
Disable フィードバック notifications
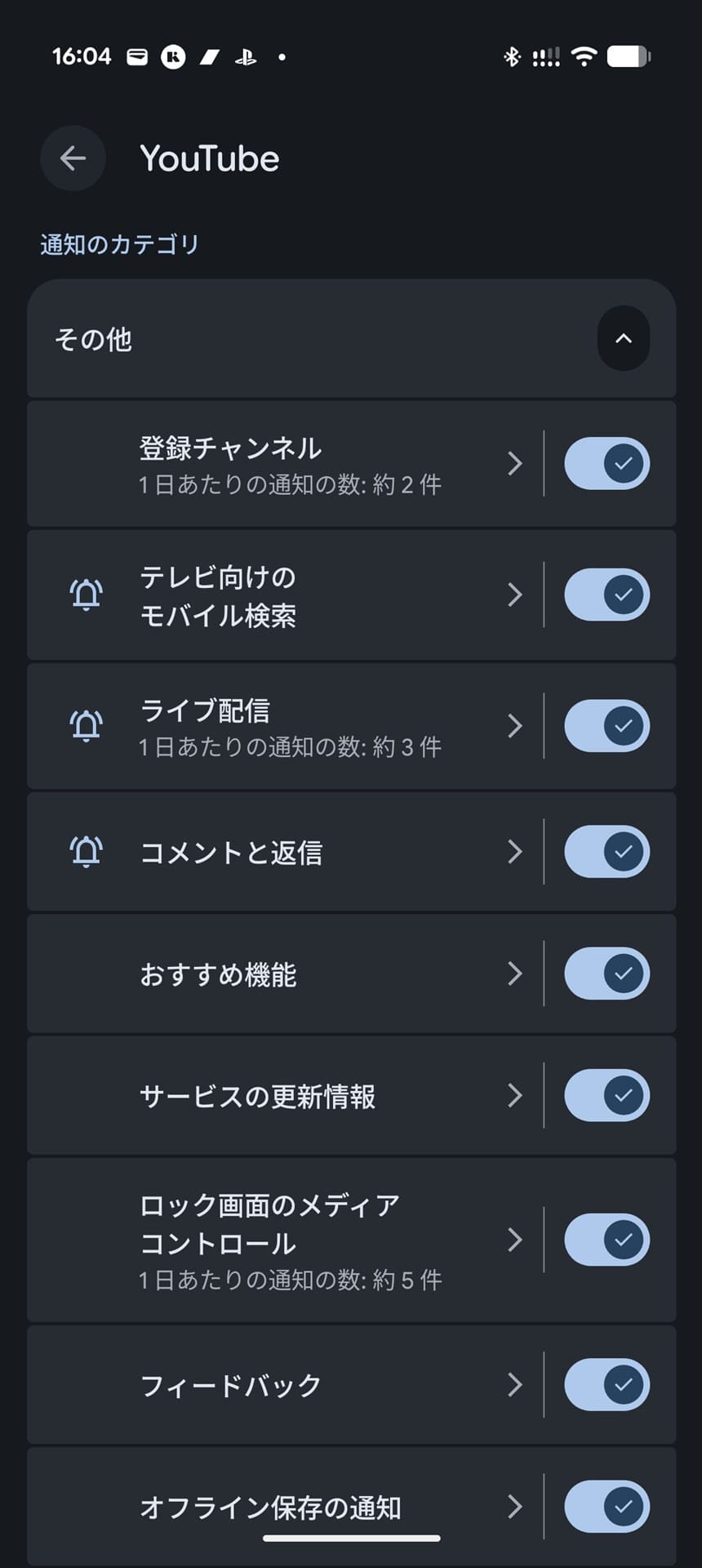point(606,1385)
